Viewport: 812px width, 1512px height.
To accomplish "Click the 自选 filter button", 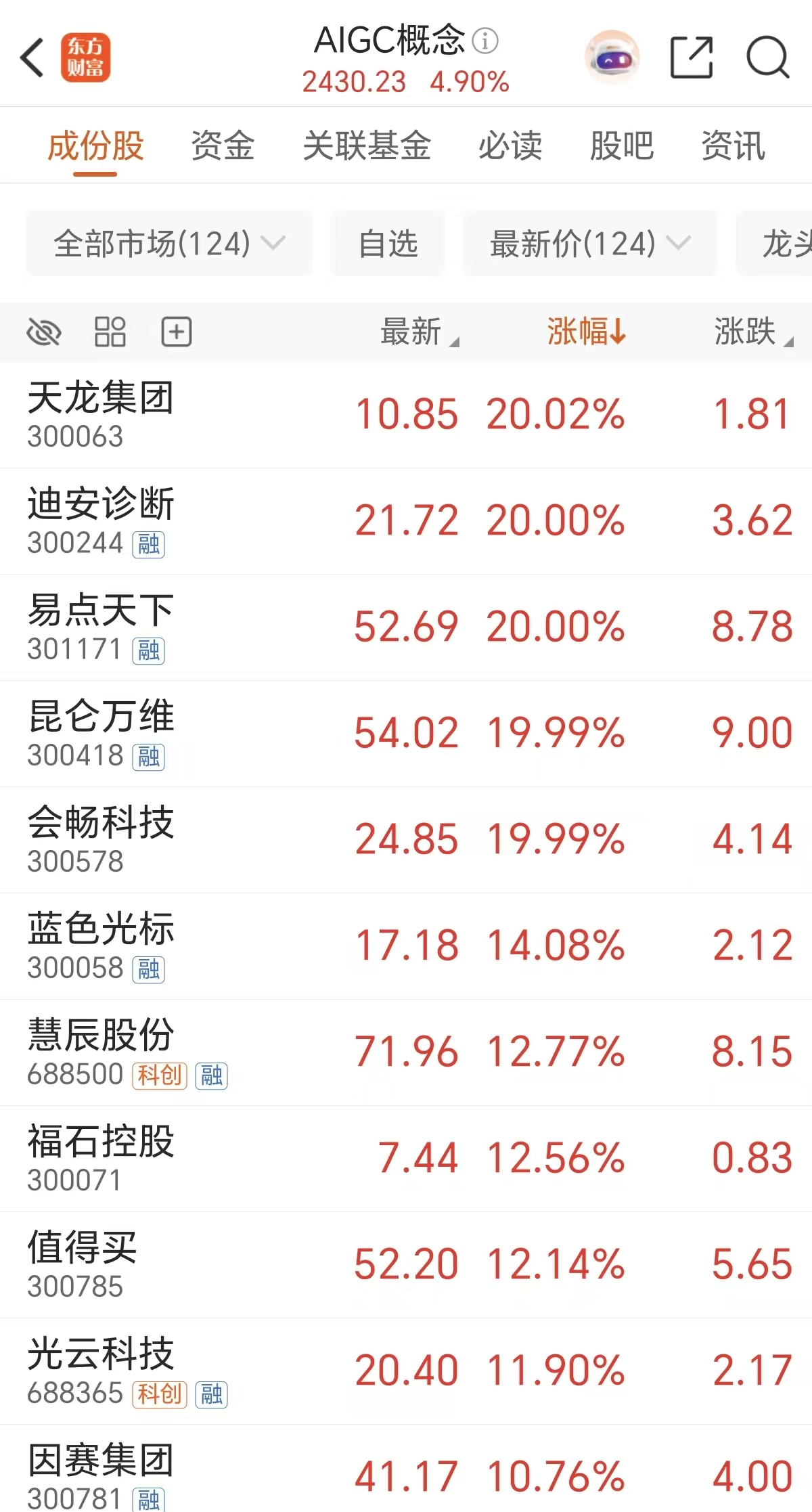I will pos(387,243).
